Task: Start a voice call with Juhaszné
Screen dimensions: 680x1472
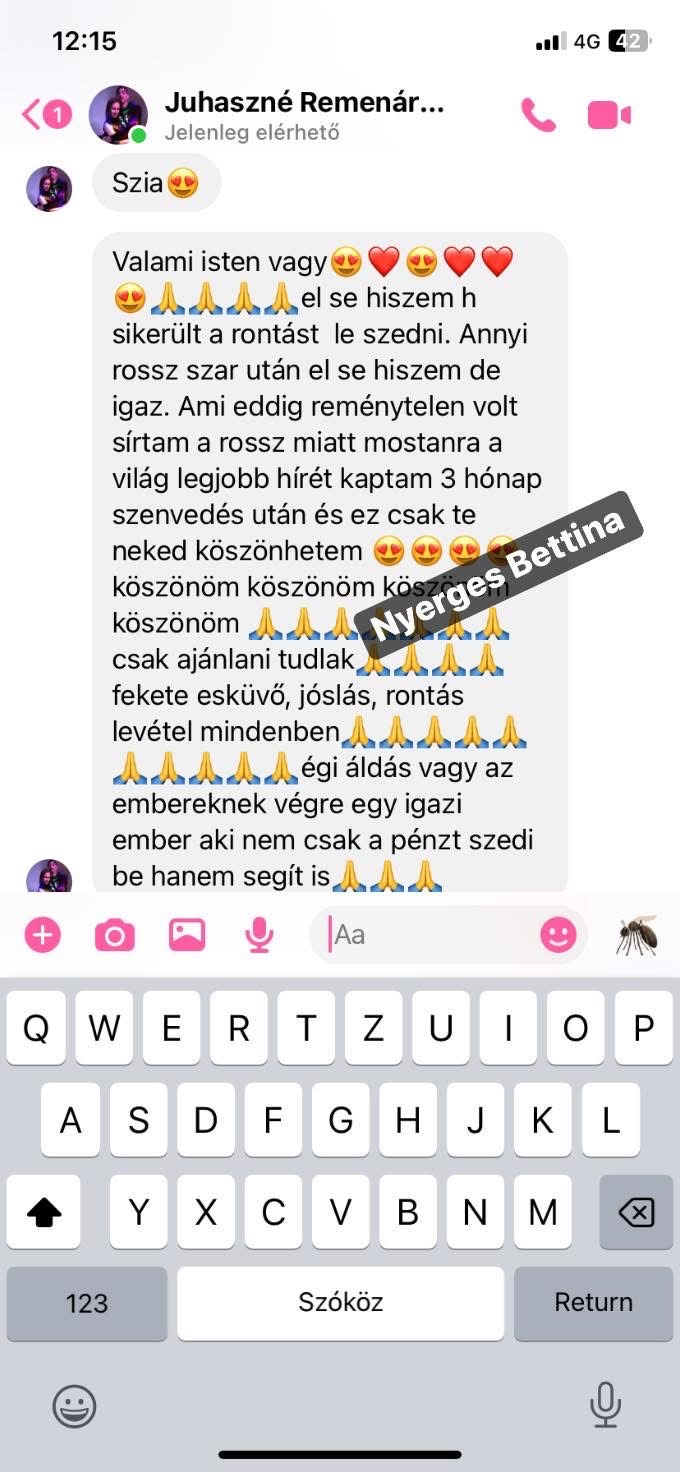Action: click(538, 115)
